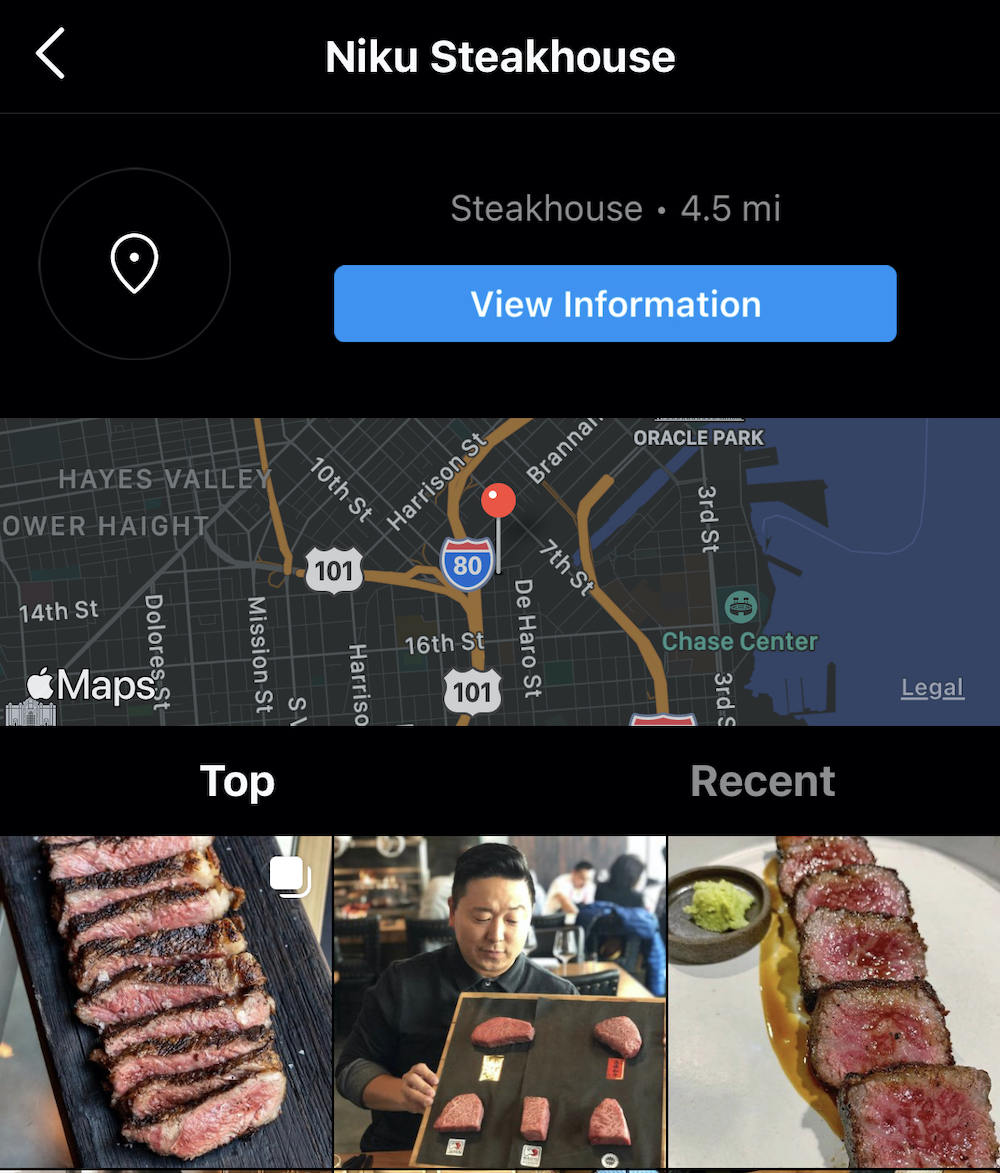Open the steak with wasabi dish post
Viewport: 1000px width, 1173px height.
pyautogui.click(x=833, y=1000)
